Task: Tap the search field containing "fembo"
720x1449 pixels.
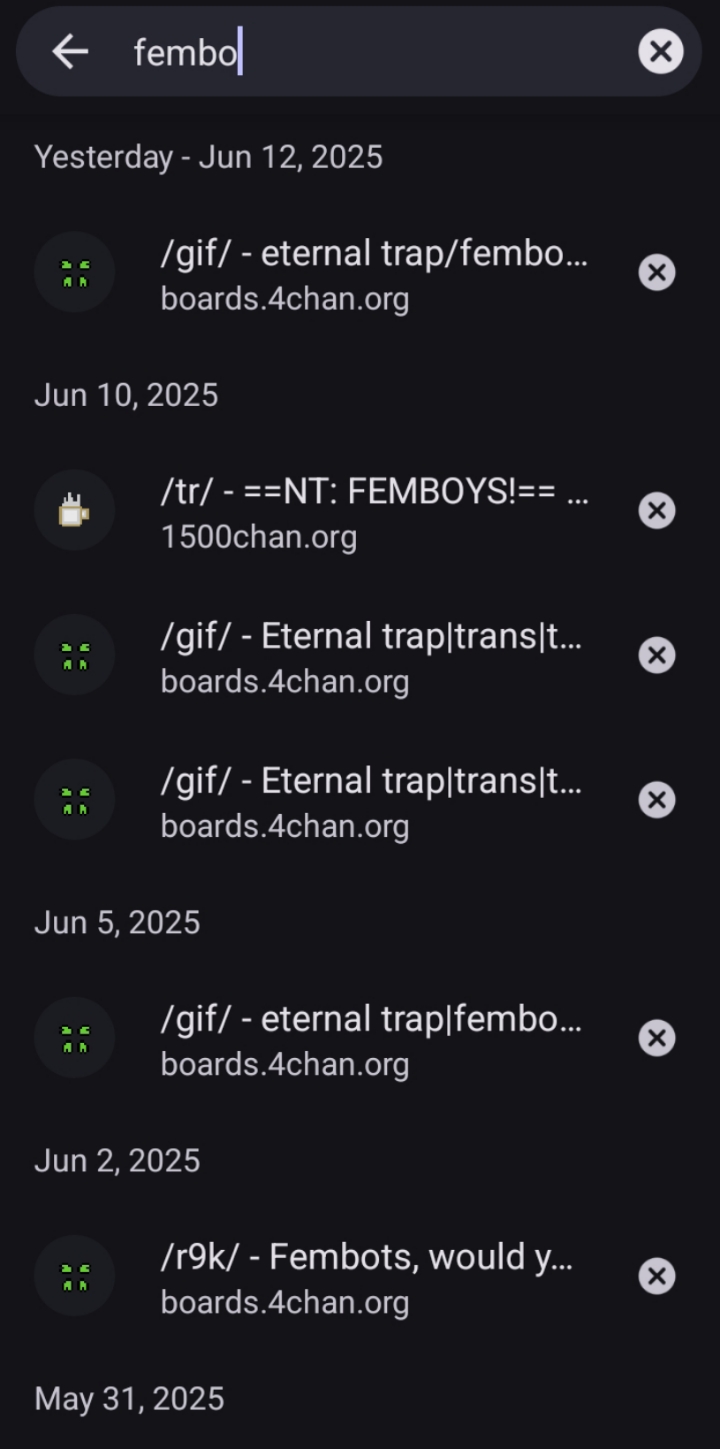Action: pyautogui.click(x=380, y=52)
